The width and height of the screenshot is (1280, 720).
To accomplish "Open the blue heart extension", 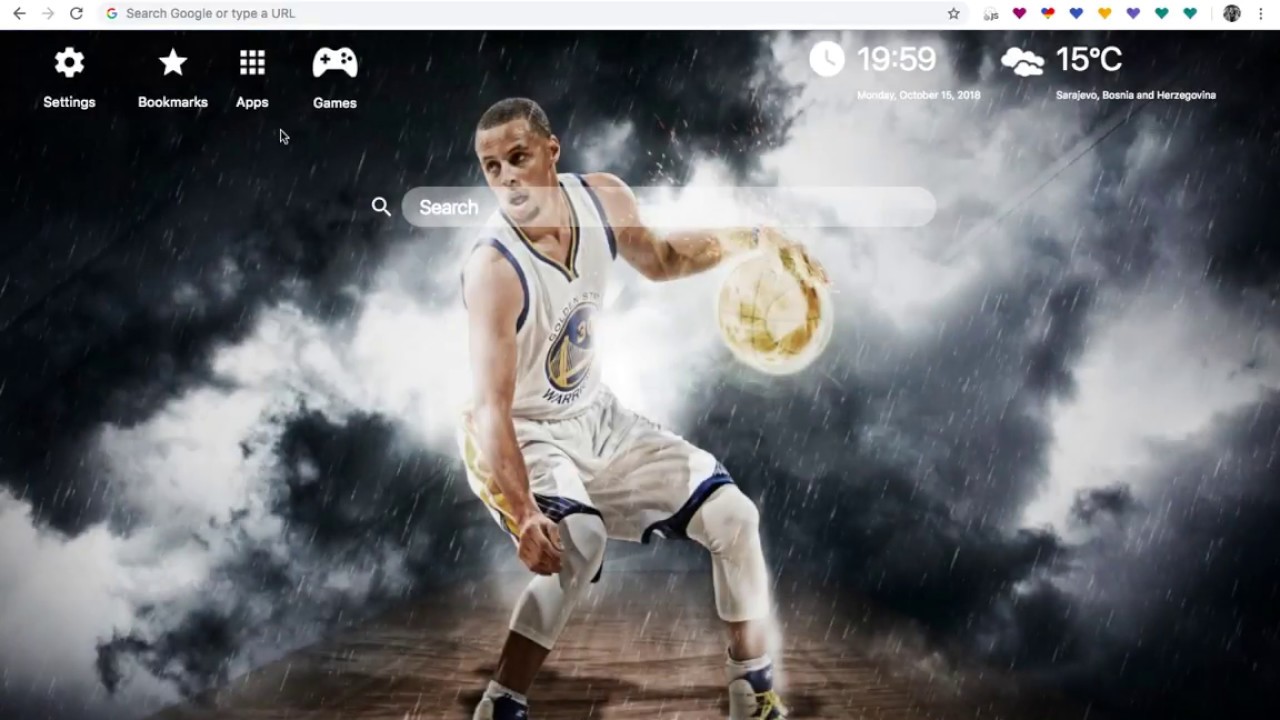I will click(x=1076, y=13).
